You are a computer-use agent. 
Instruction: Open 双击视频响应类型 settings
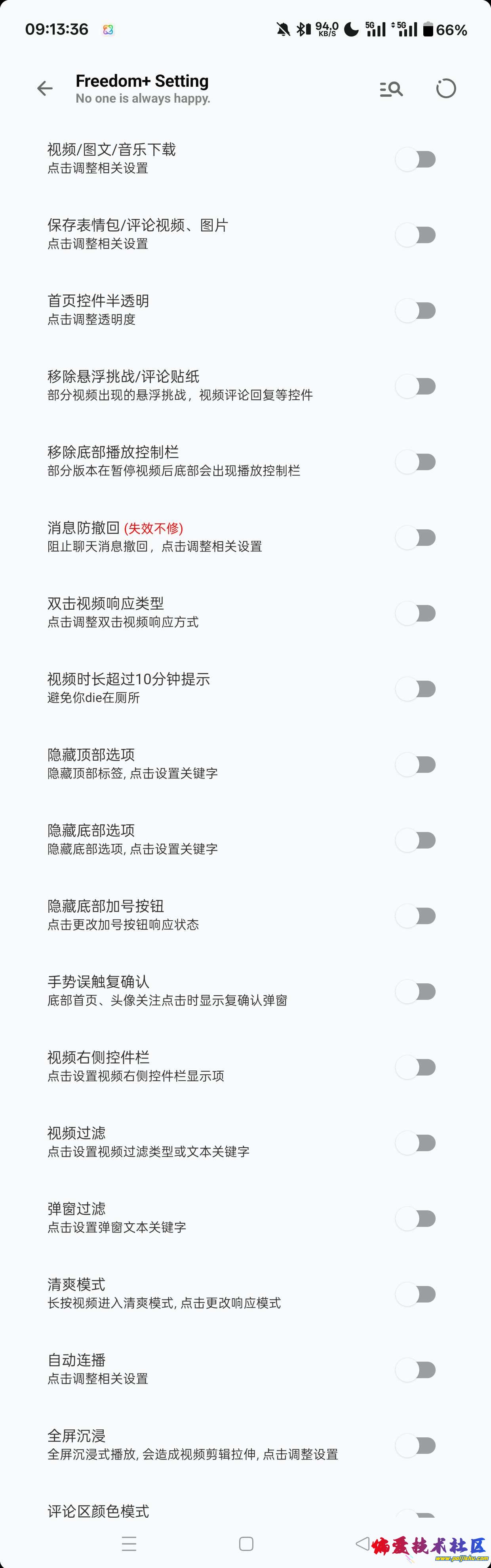[x=123, y=612]
